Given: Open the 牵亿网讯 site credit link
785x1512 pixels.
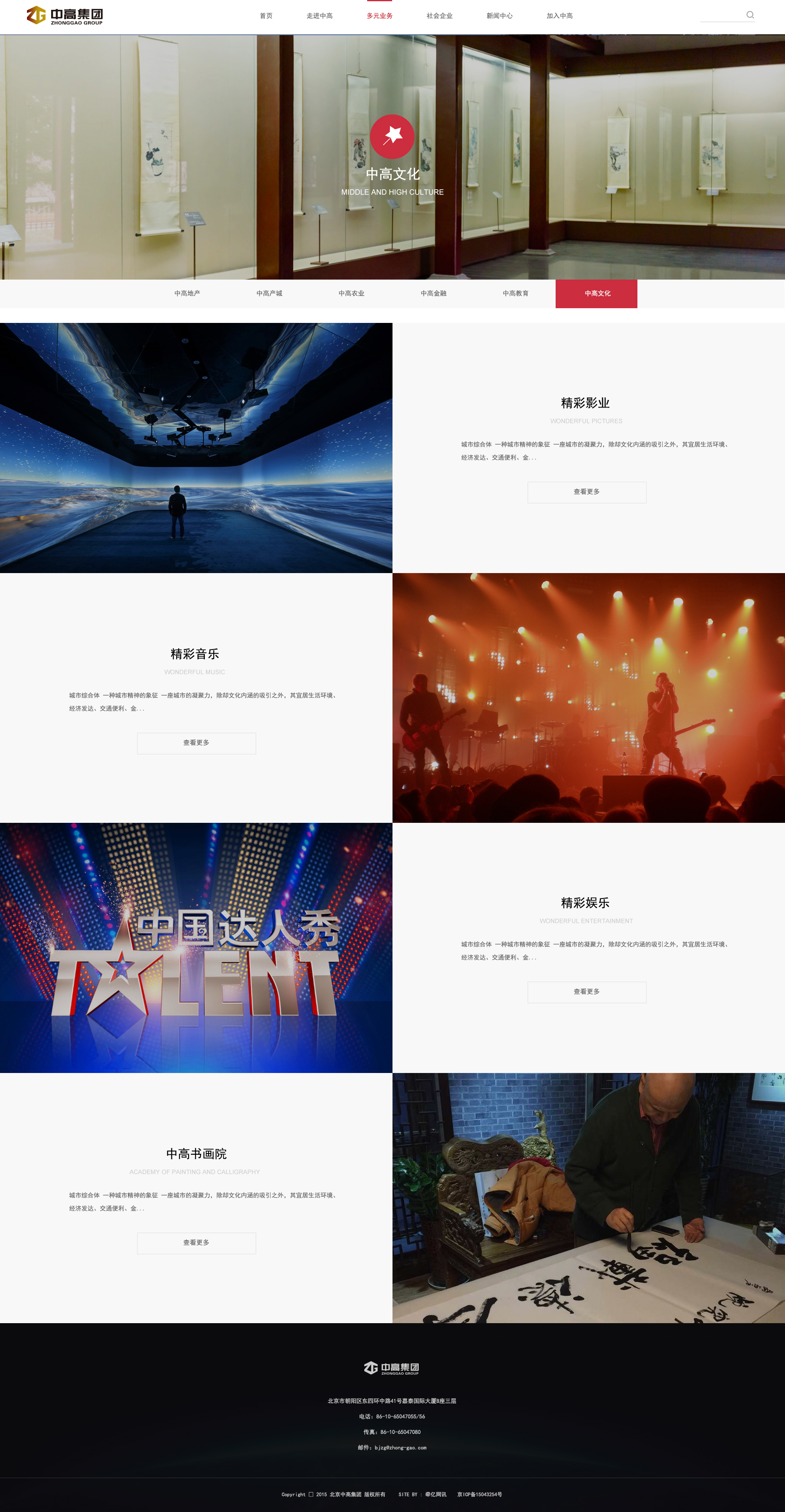Looking at the screenshot, I should (x=435, y=1494).
